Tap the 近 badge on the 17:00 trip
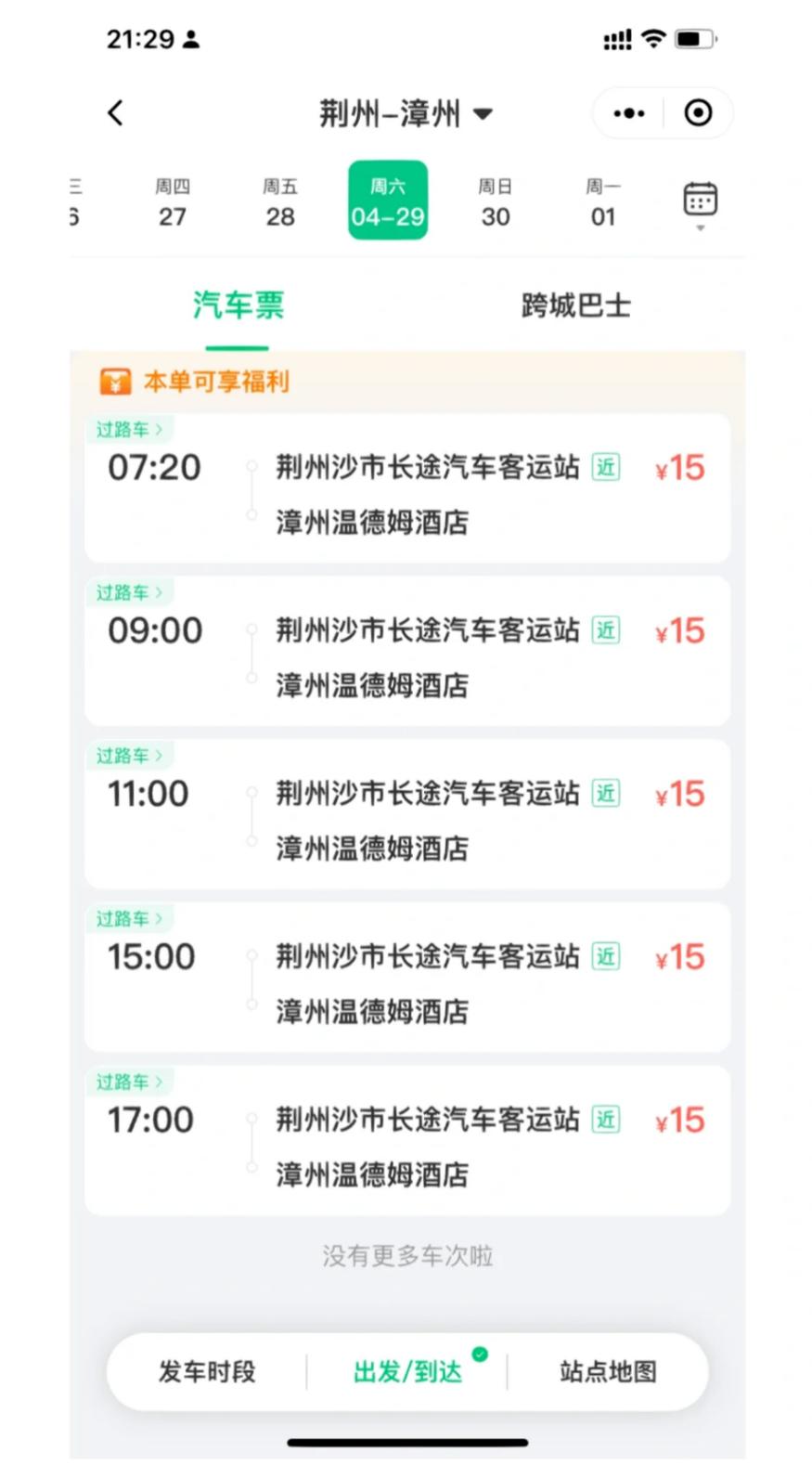 coord(604,1120)
